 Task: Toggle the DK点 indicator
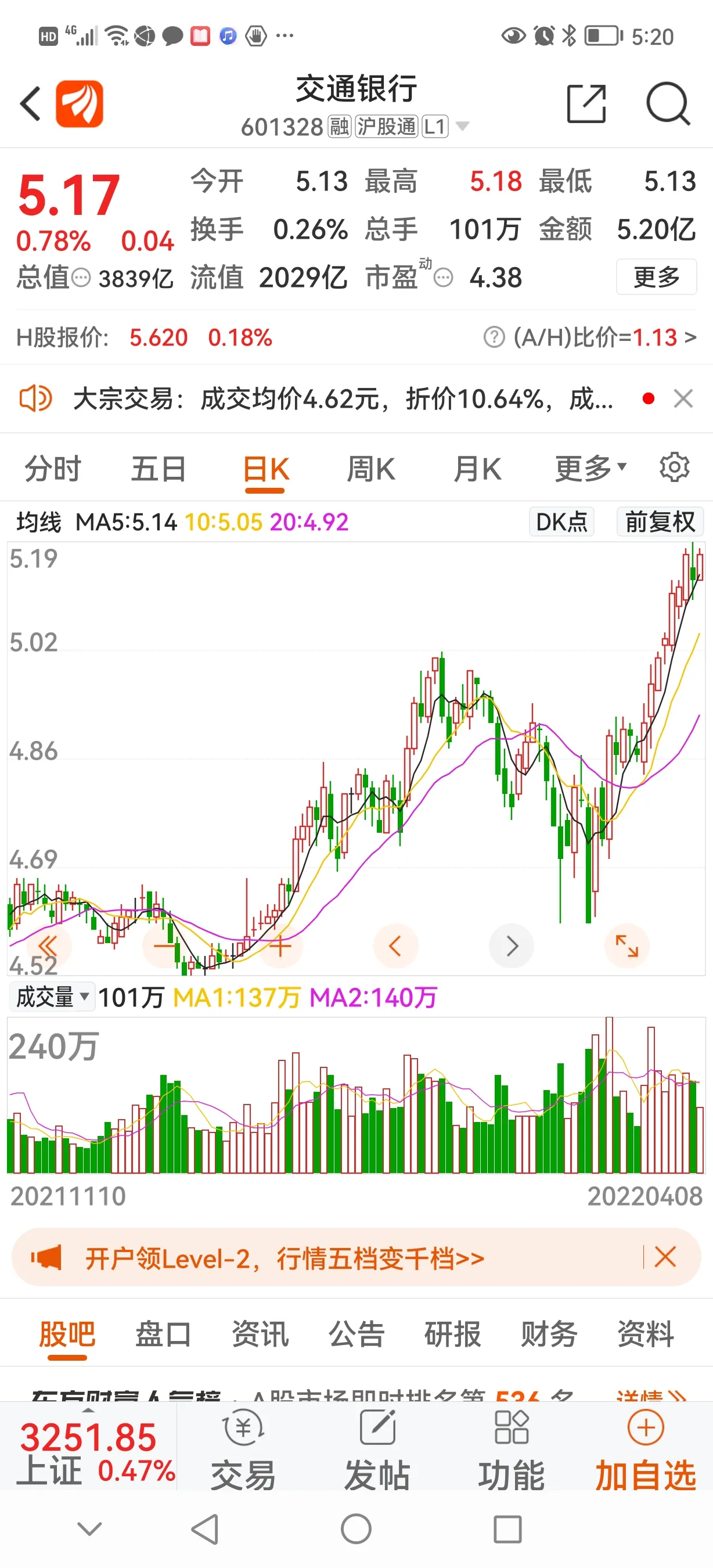(x=561, y=522)
